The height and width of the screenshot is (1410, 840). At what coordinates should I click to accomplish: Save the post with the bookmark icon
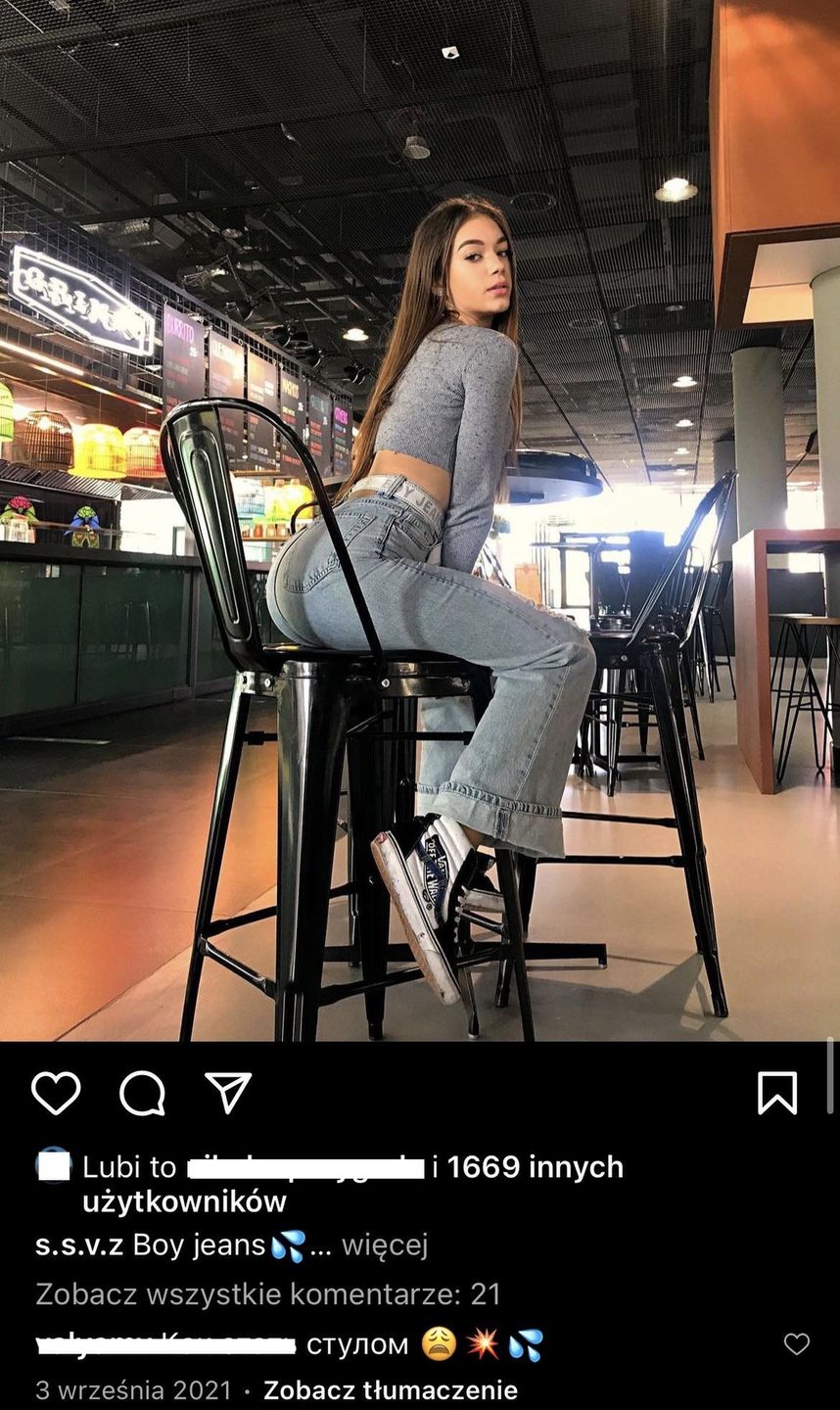(777, 1093)
